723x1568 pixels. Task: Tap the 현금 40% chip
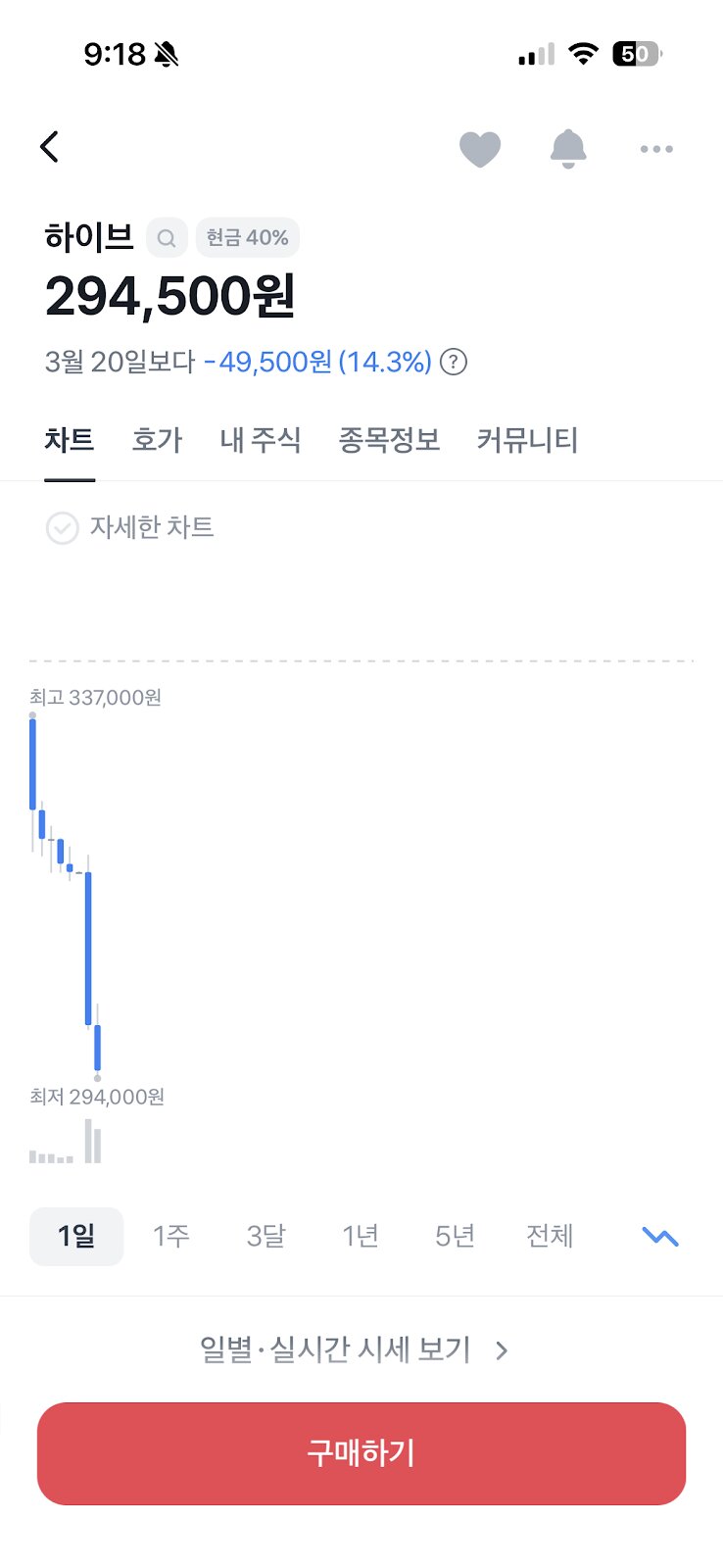pos(247,238)
